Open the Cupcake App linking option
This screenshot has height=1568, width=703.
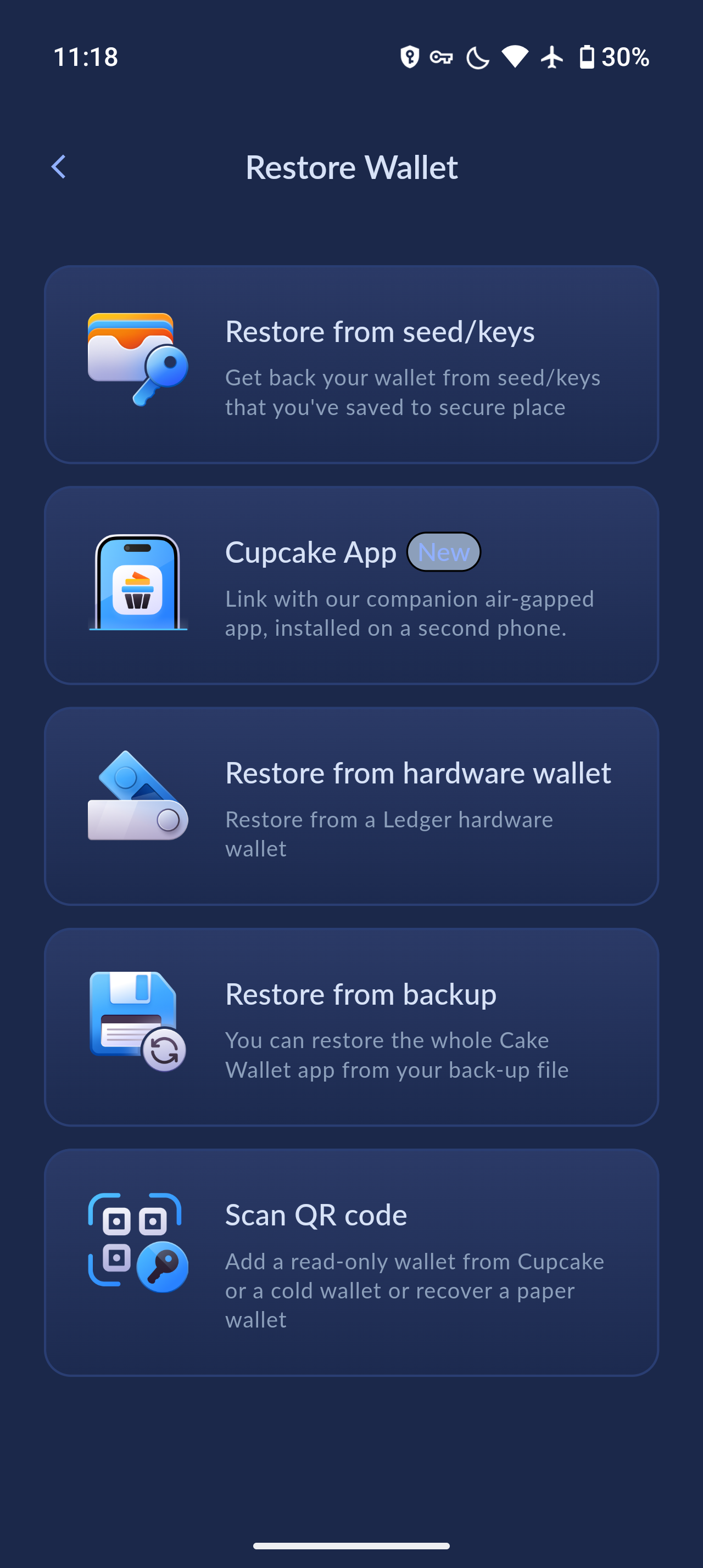(351, 585)
